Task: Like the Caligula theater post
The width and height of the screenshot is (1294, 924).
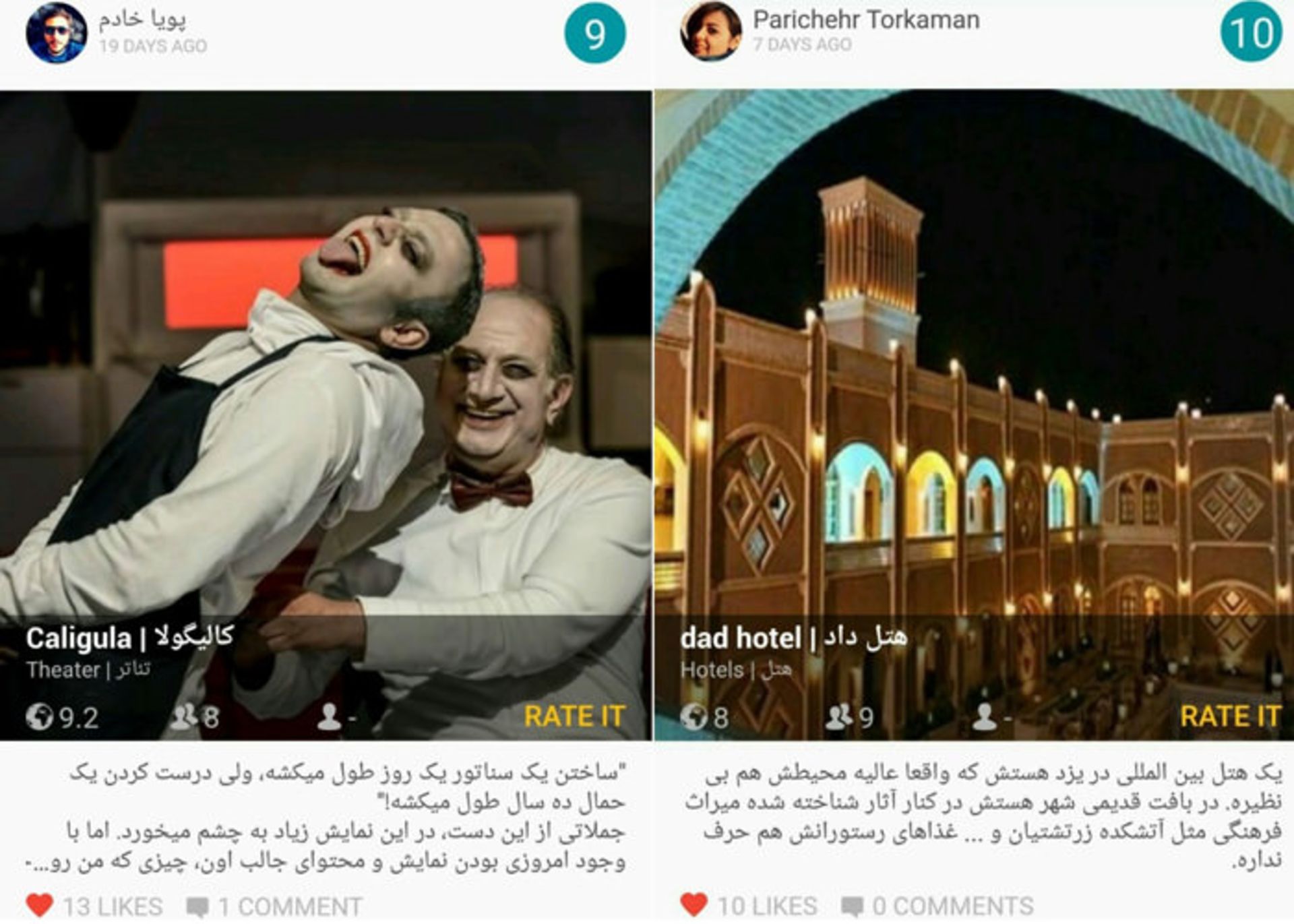Action: pos(39,905)
